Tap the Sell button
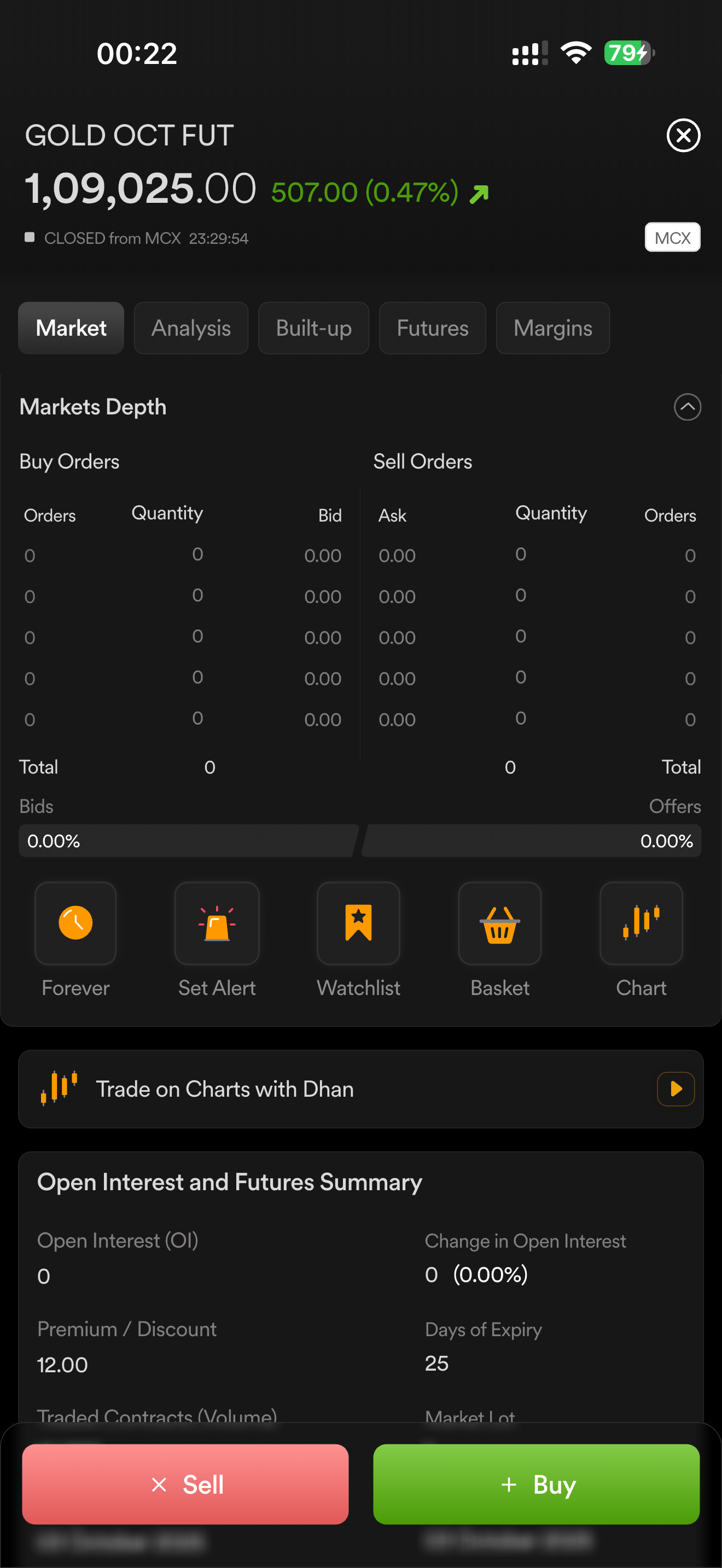The height and width of the screenshot is (1568, 722). [x=185, y=1484]
